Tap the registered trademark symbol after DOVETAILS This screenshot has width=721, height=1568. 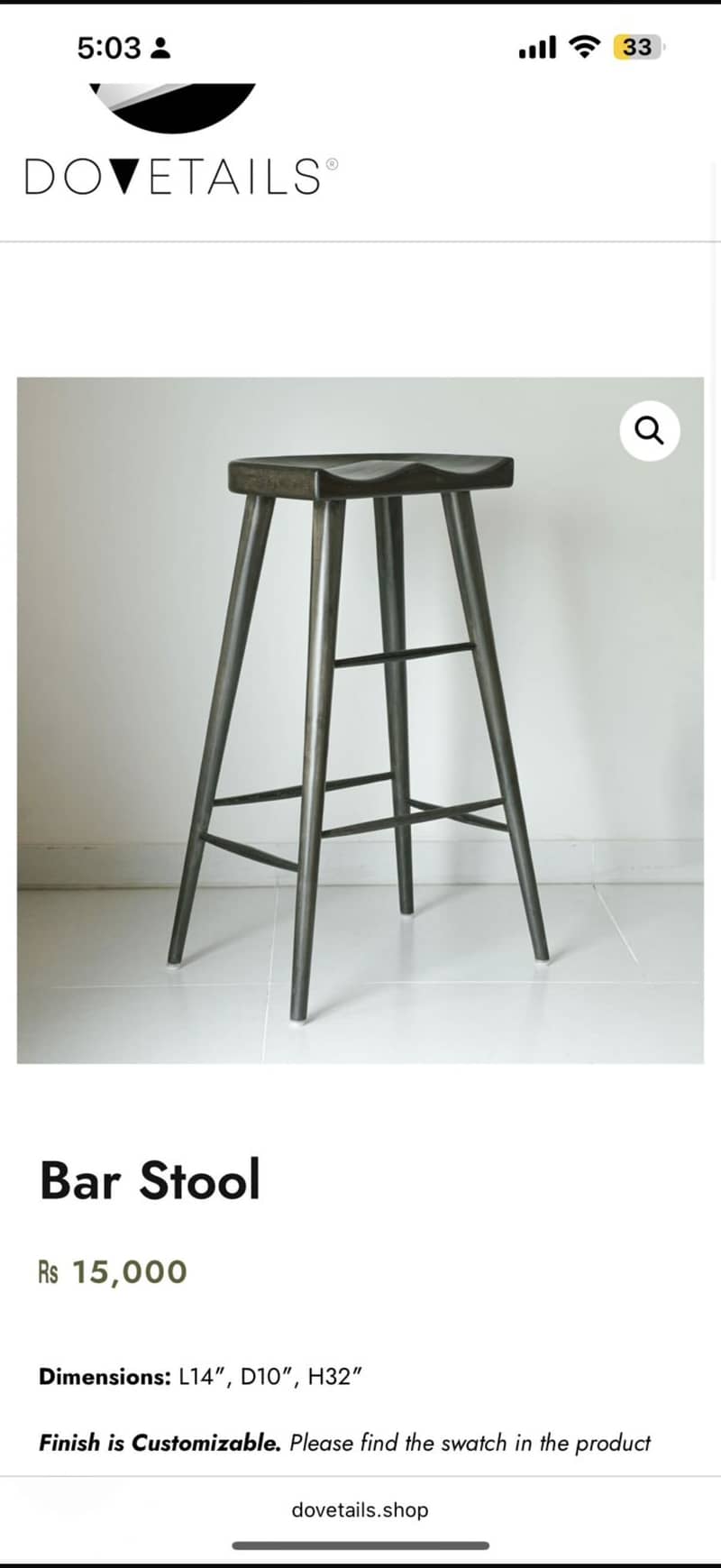[333, 163]
